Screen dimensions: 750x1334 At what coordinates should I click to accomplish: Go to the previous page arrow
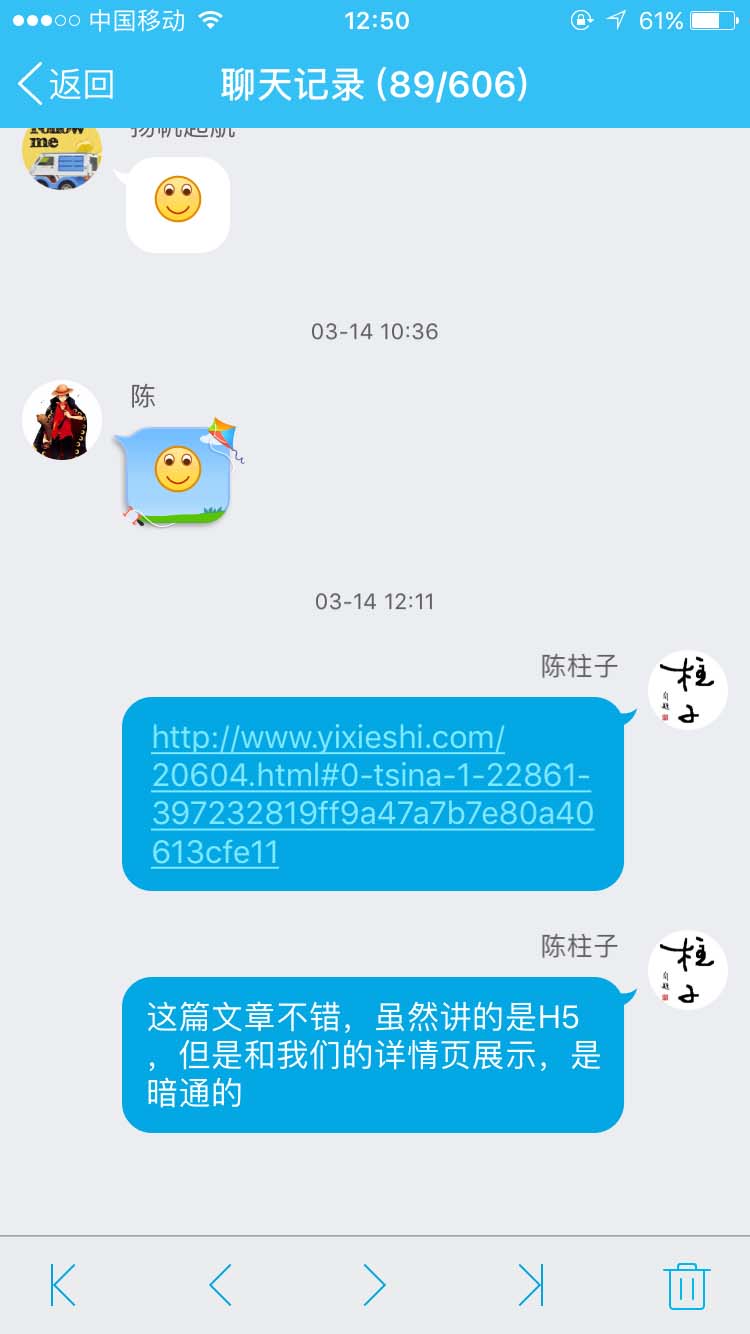click(218, 1285)
